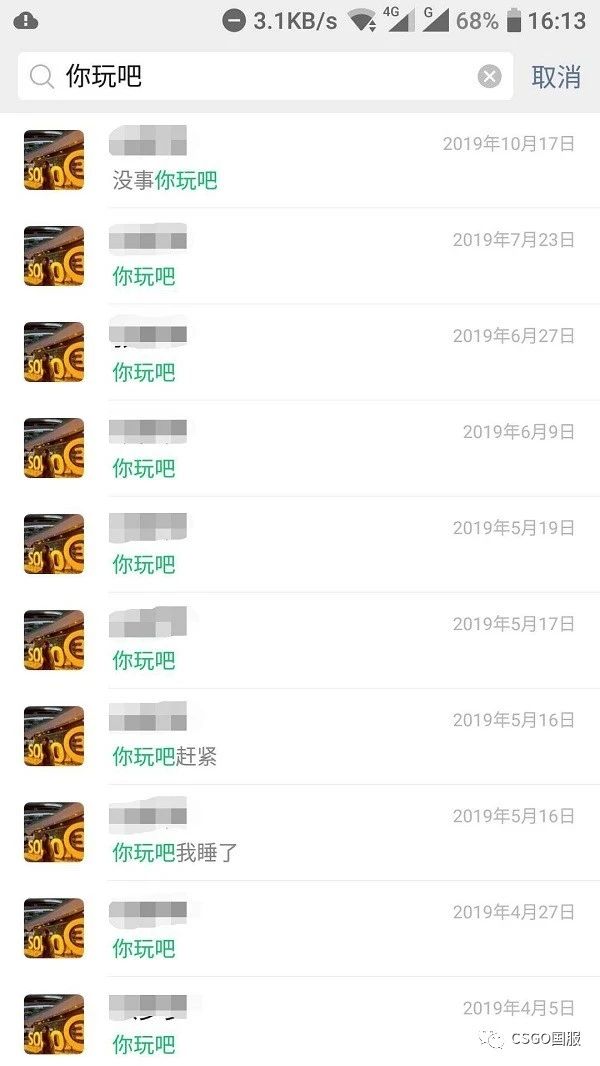Viewport: 600px width, 1066px height.
Task: Open the 你玩吧我睡了 message result
Action: tap(300, 833)
